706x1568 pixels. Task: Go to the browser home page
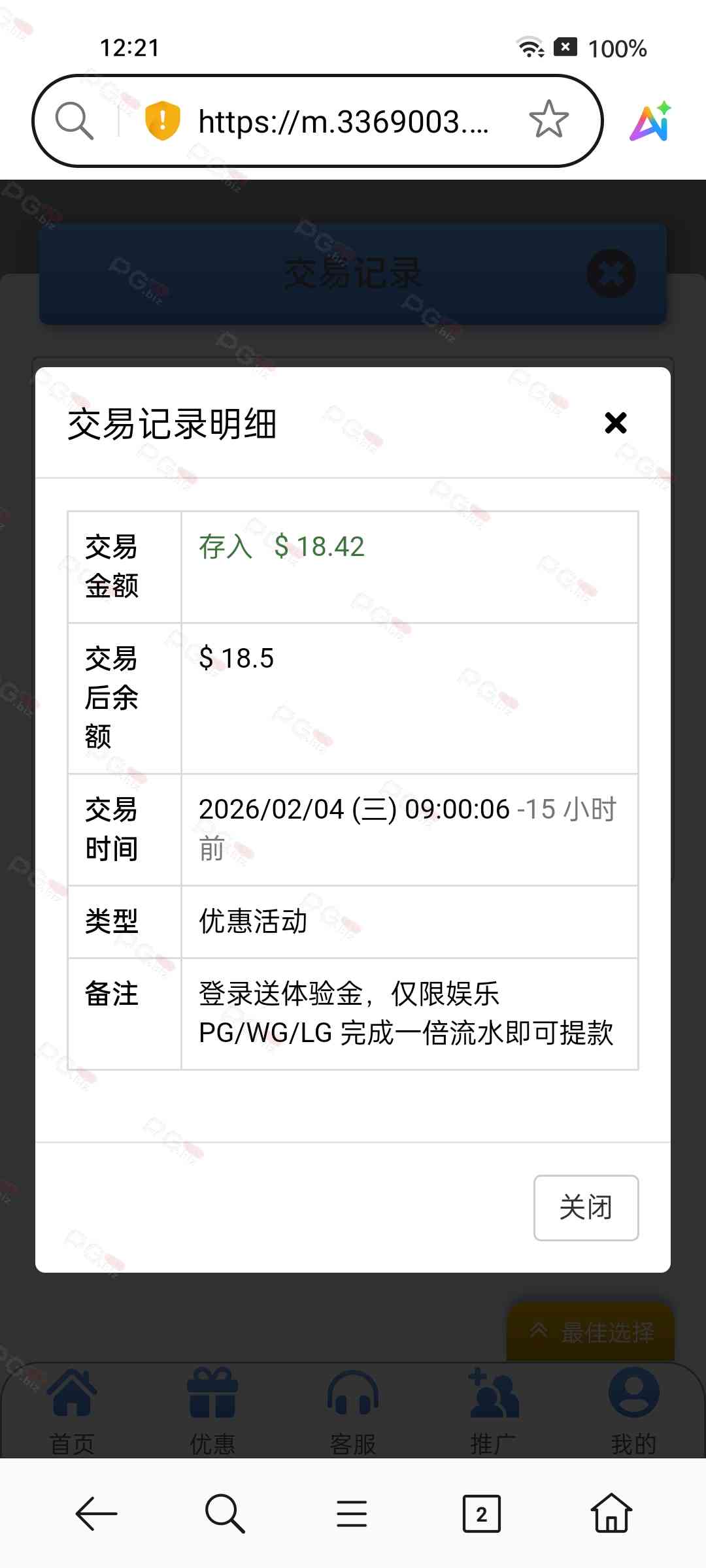[x=611, y=1512]
